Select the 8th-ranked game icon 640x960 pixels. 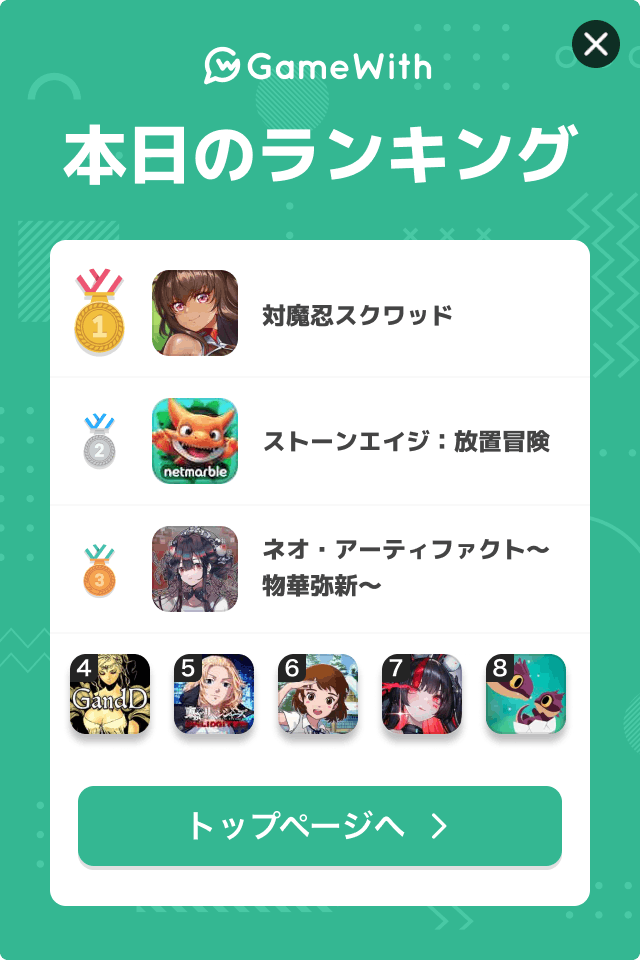click(x=526, y=694)
